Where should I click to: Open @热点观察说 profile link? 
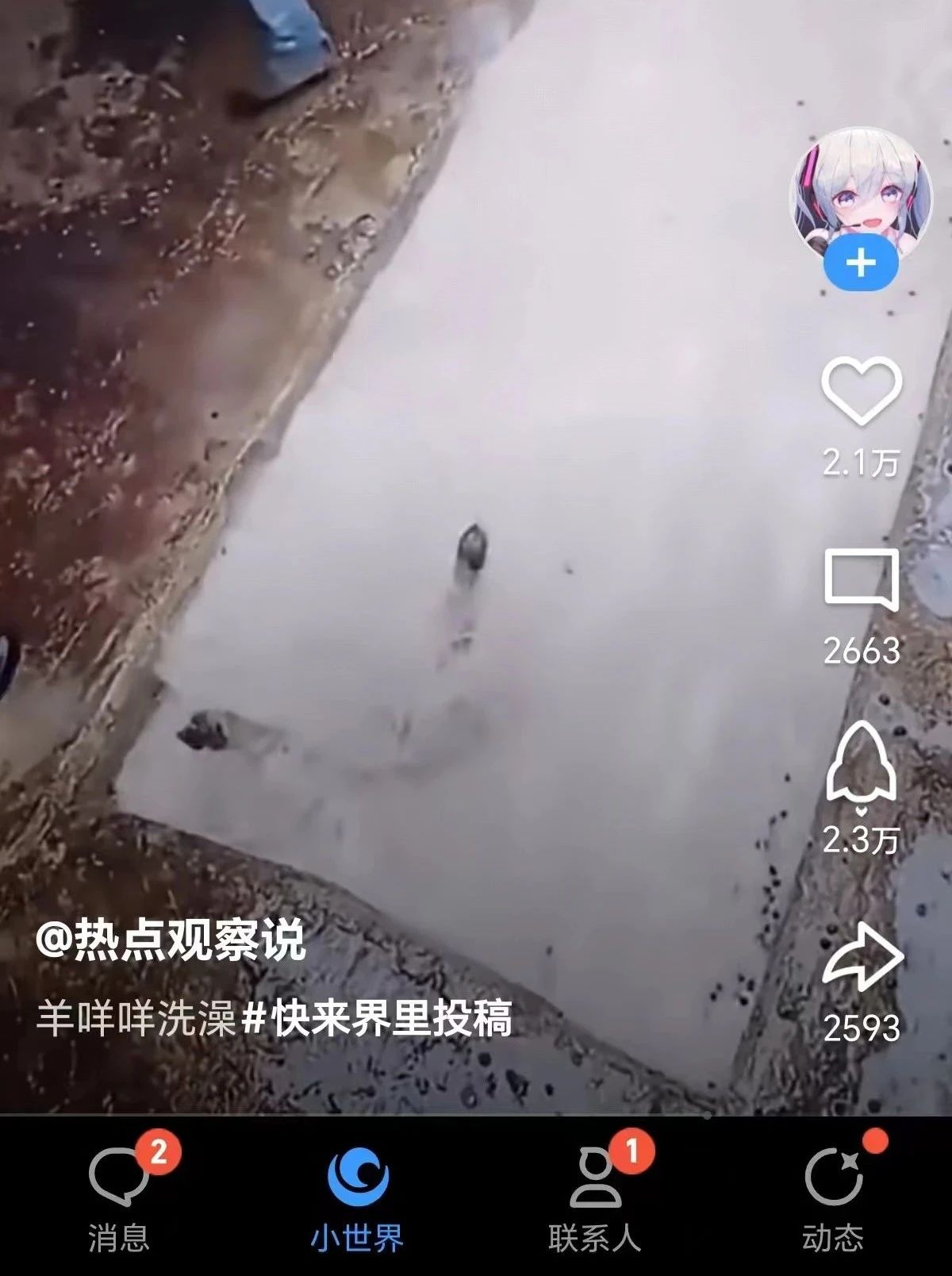[170, 941]
